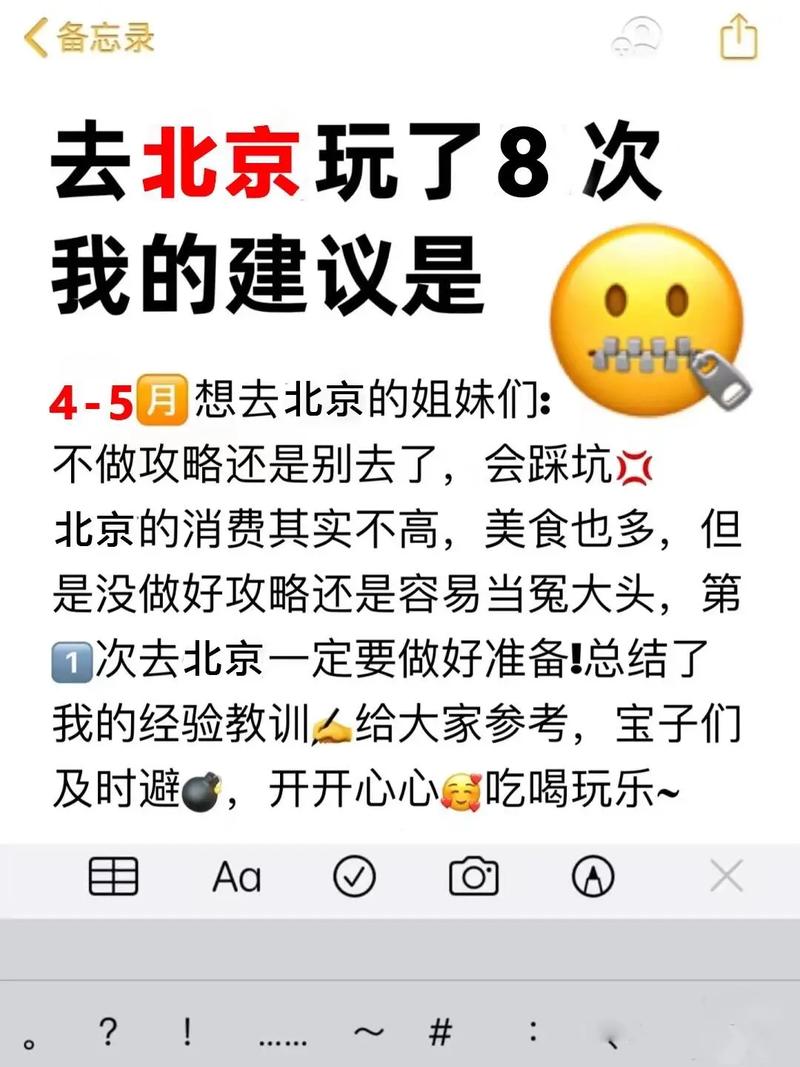Dismiss the keyboard with the X icon
Viewport: 800px width, 1067px height.
coord(727,877)
